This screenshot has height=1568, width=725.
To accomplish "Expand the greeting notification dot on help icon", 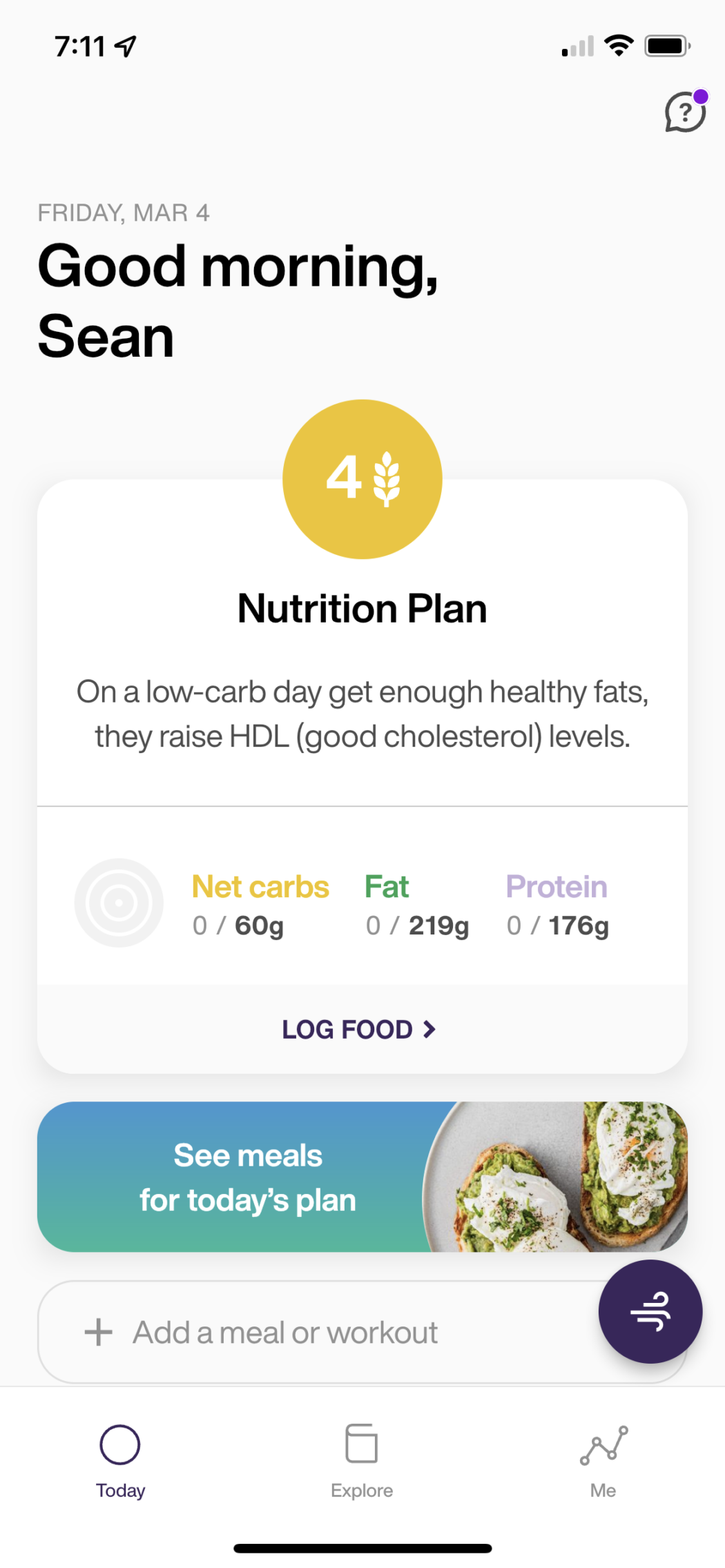I will [x=702, y=96].
